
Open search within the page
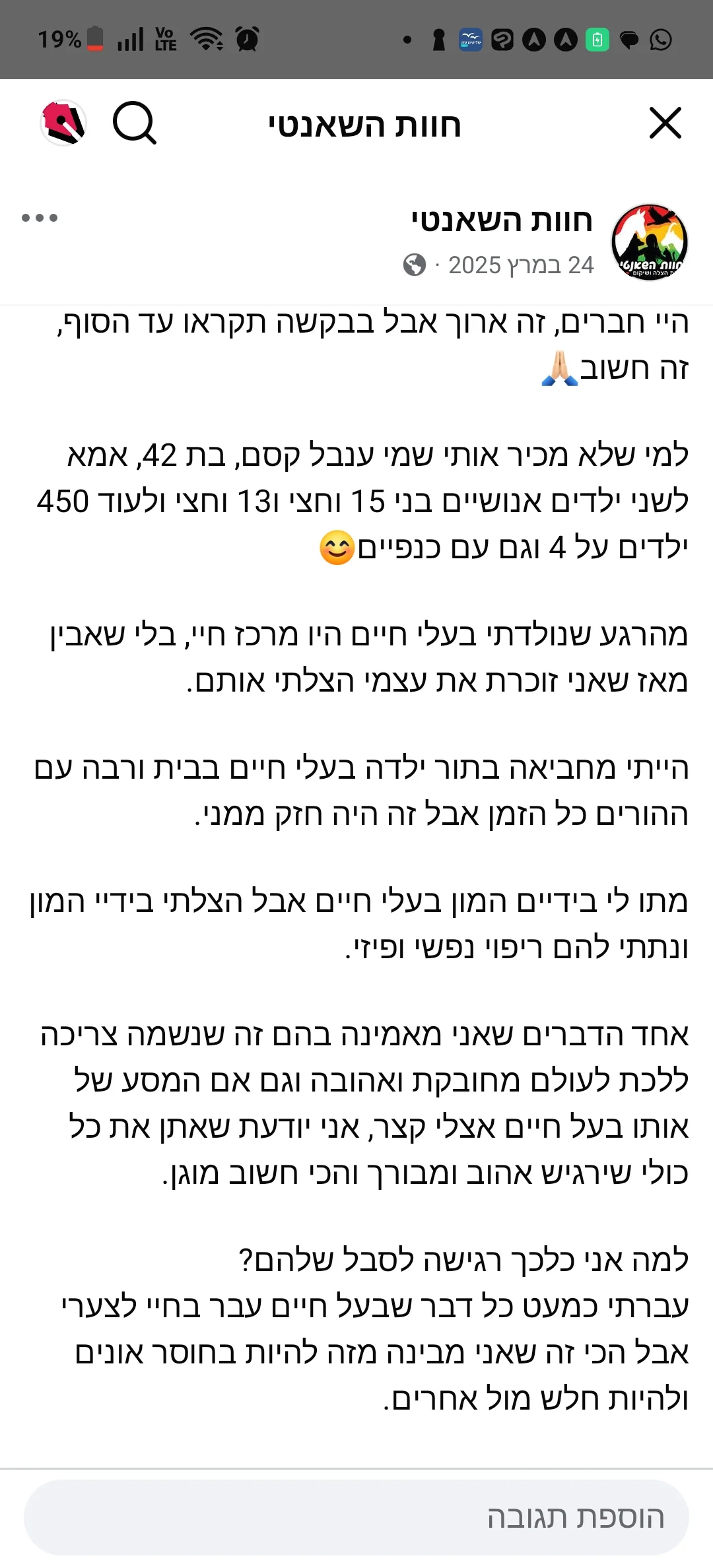(x=135, y=123)
